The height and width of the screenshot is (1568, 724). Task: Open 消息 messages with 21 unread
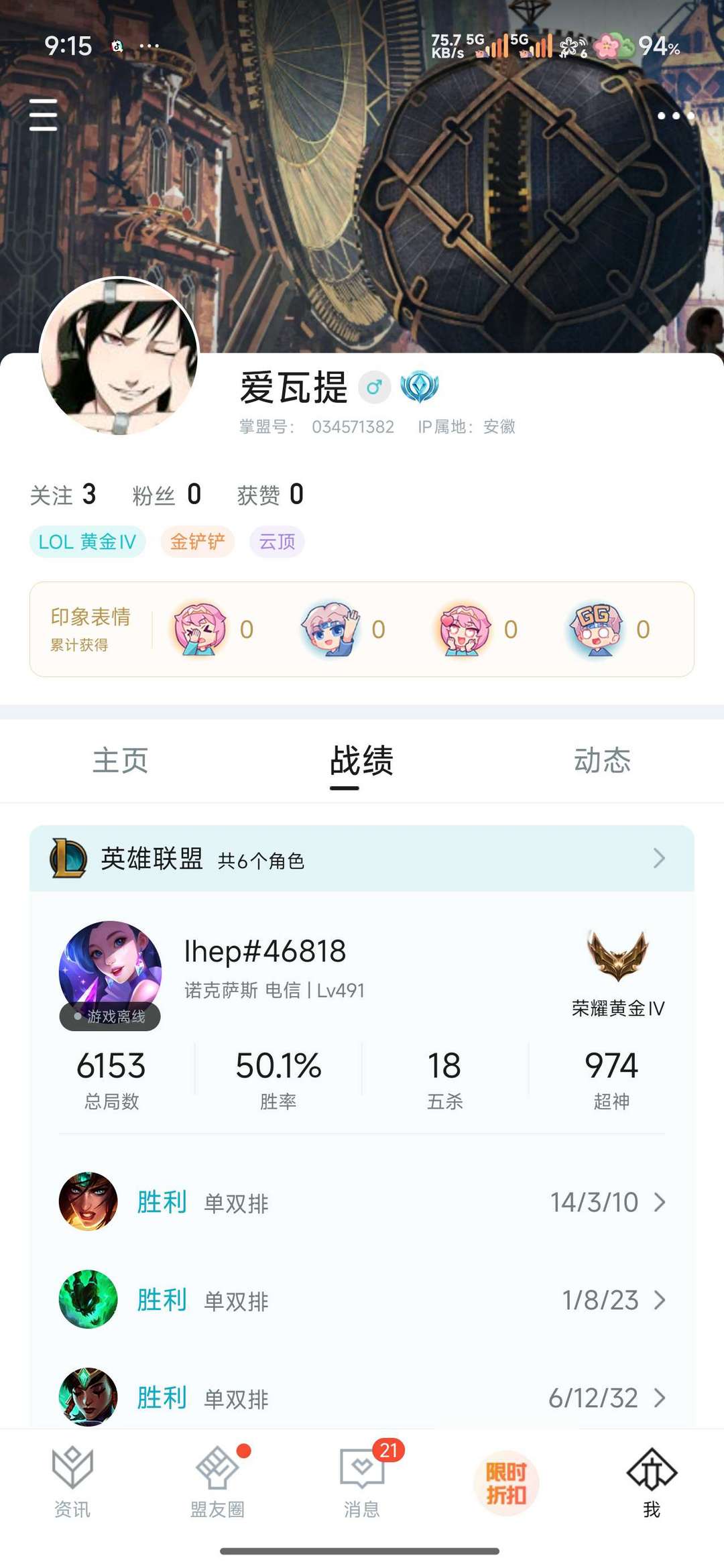362,1482
